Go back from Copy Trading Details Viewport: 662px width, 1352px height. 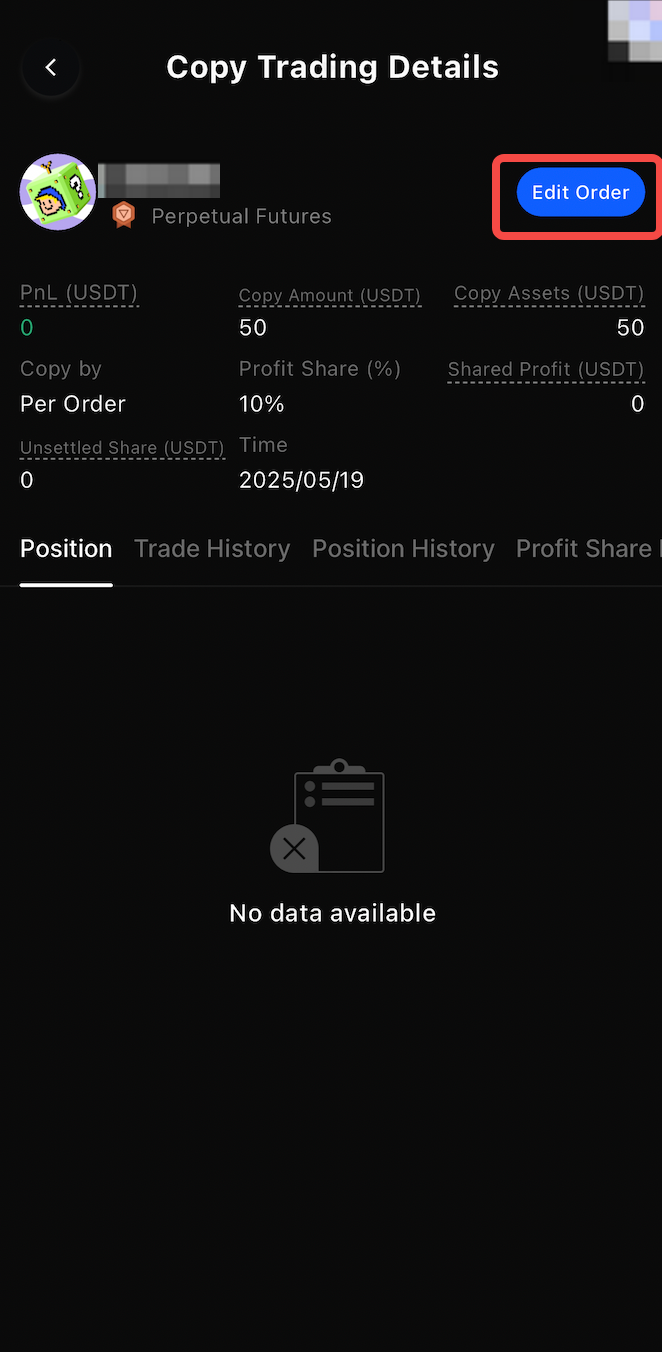tap(50, 68)
